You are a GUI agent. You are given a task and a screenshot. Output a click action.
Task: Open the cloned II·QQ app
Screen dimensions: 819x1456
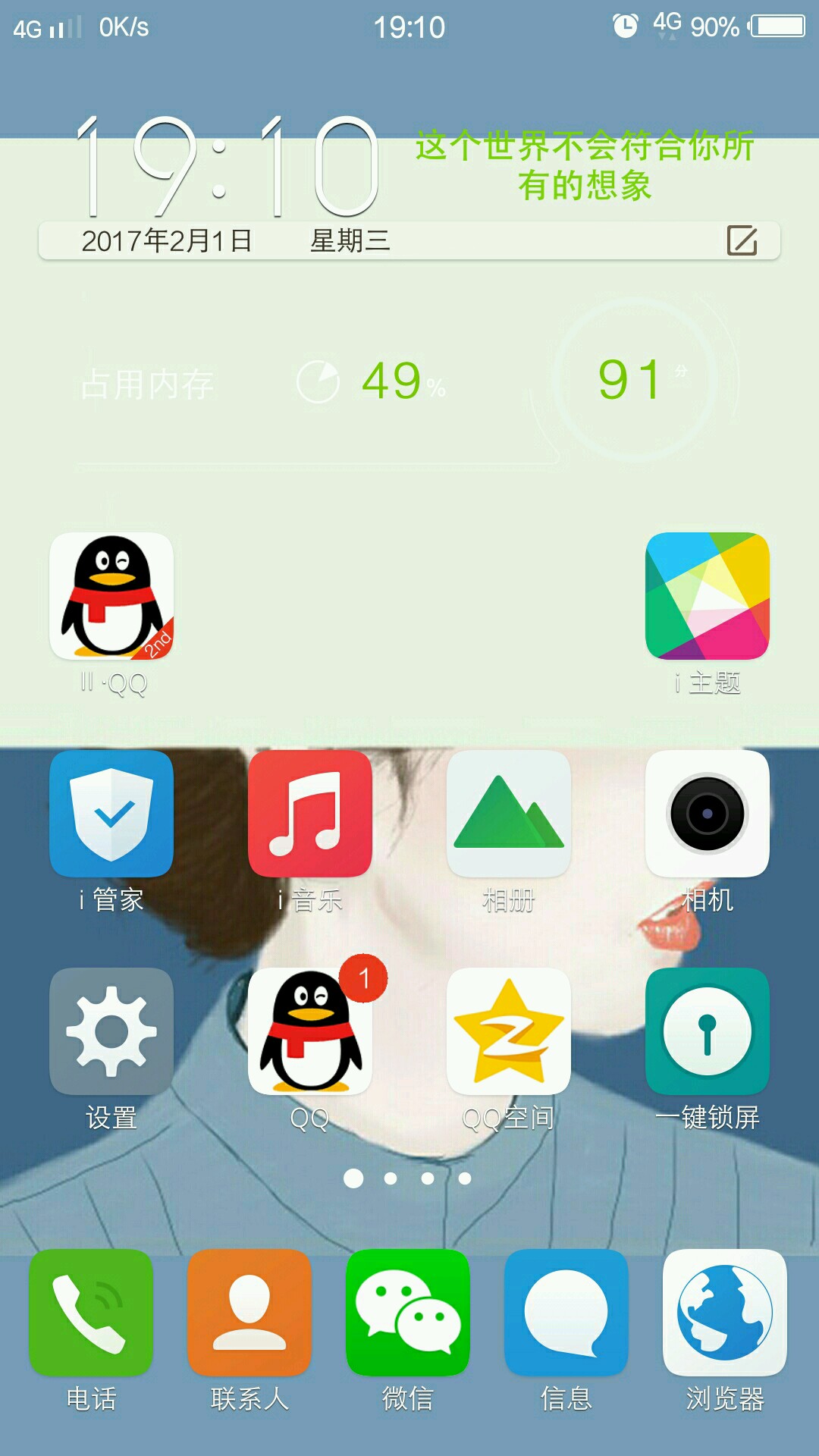[111, 596]
